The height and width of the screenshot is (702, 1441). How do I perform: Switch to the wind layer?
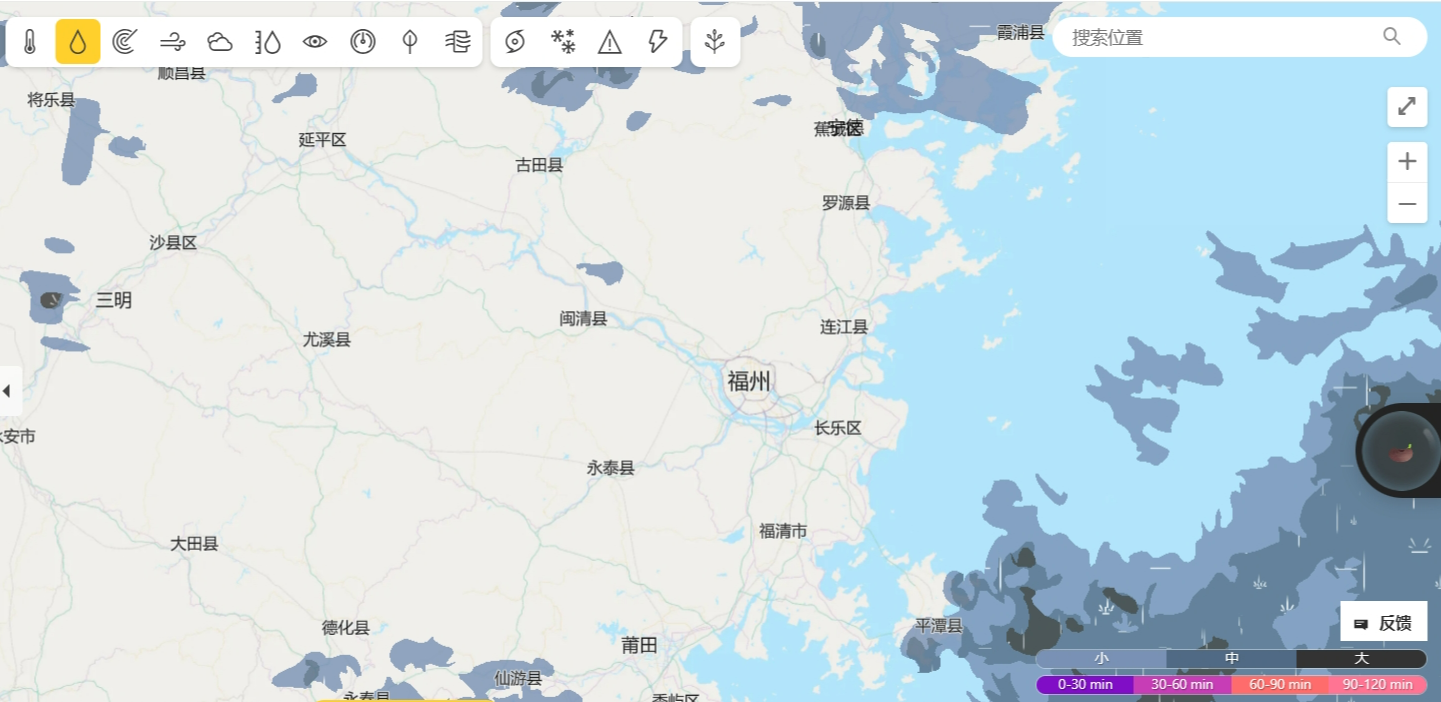coord(172,42)
